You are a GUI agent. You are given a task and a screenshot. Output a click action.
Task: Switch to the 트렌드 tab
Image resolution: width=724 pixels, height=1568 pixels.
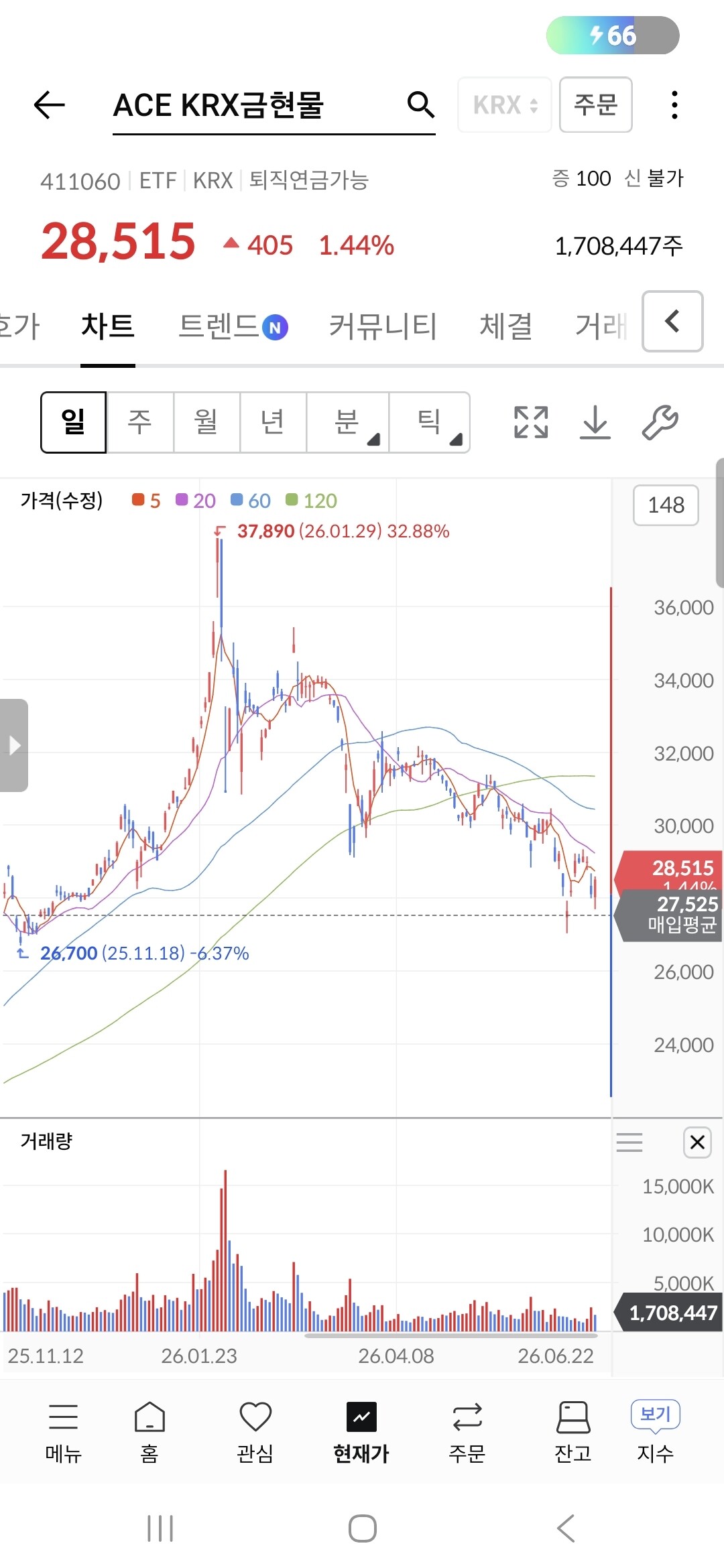233,326
